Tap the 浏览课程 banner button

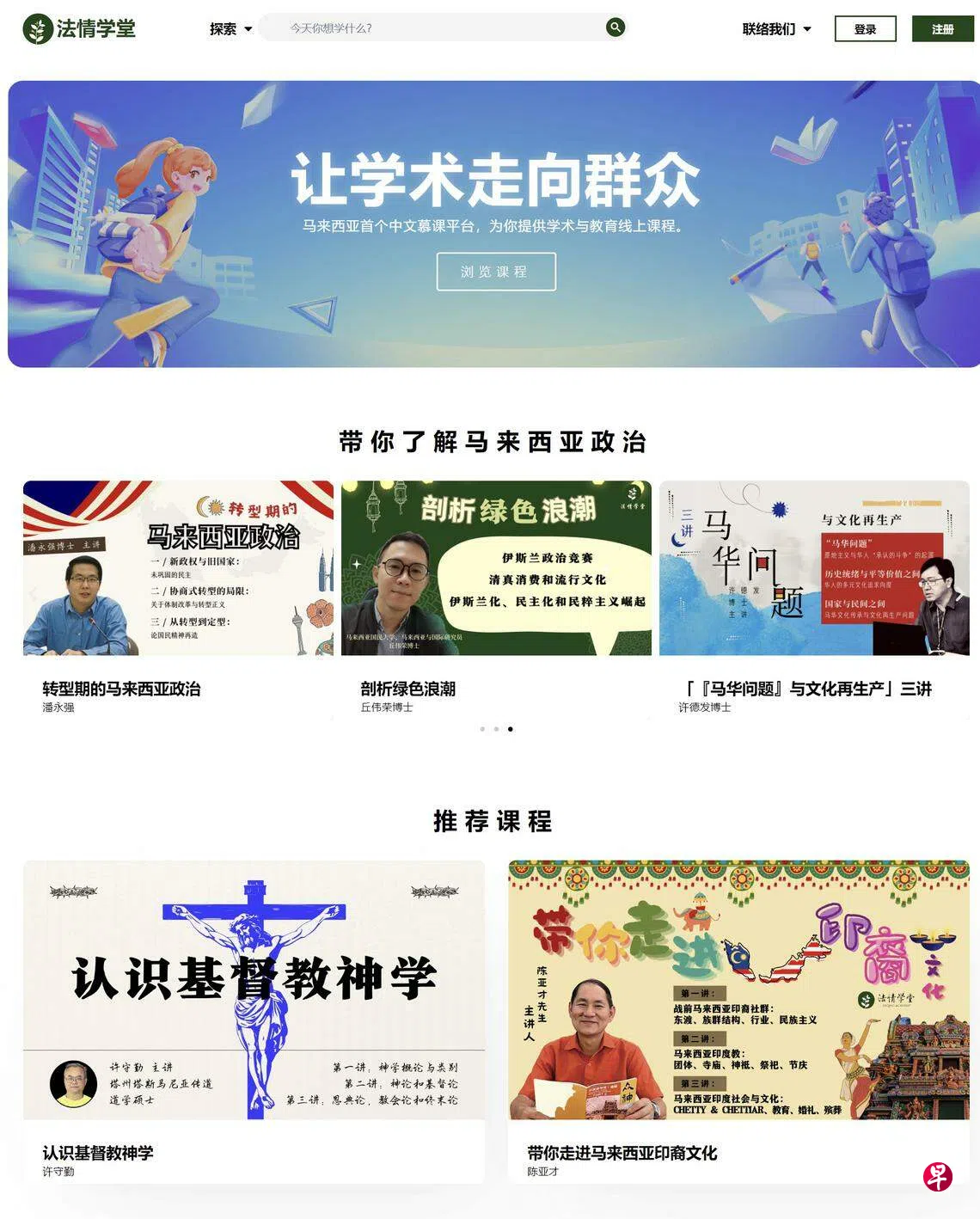click(x=496, y=272)
